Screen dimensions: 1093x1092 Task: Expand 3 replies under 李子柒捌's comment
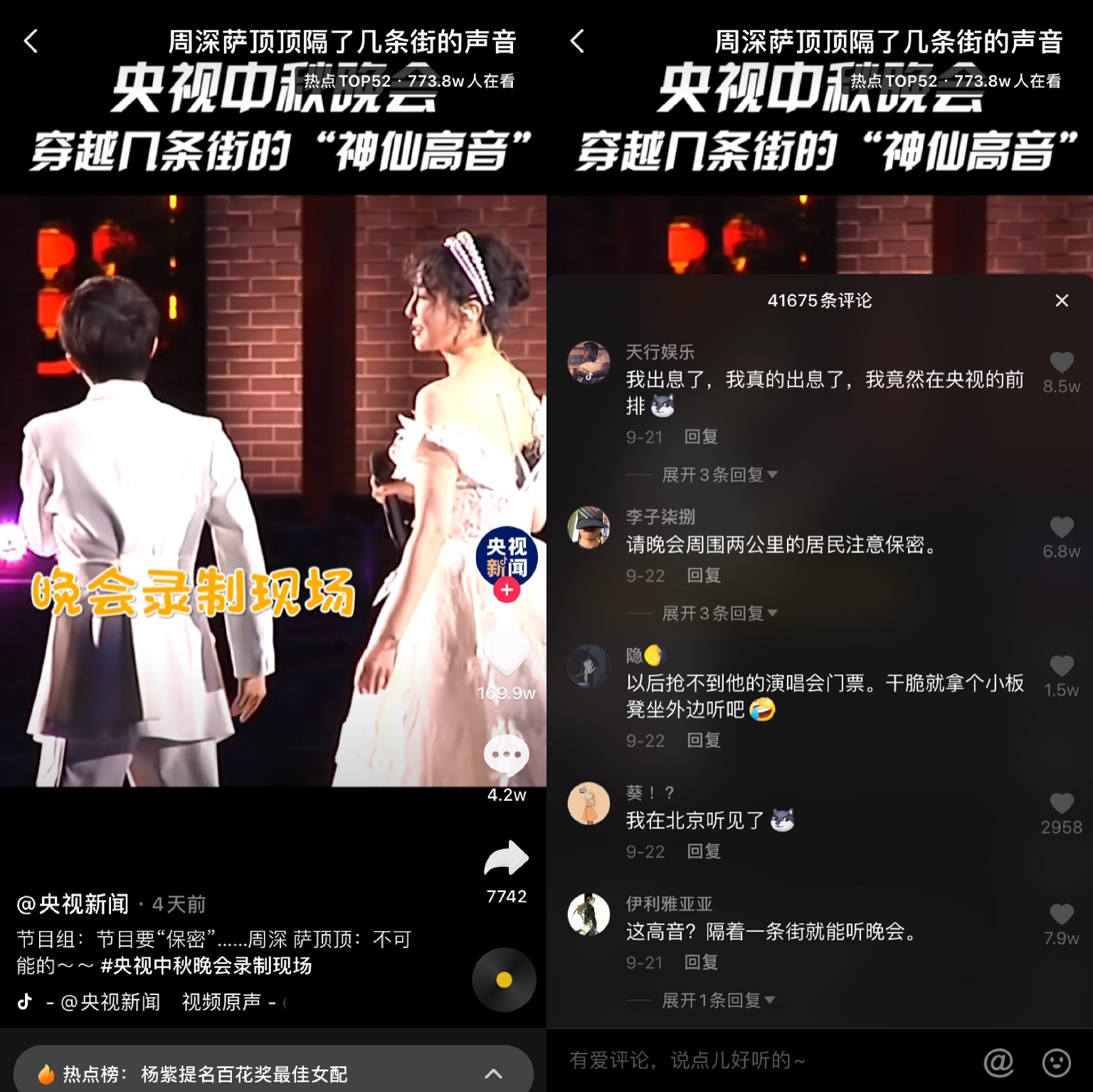click(719, 614)
